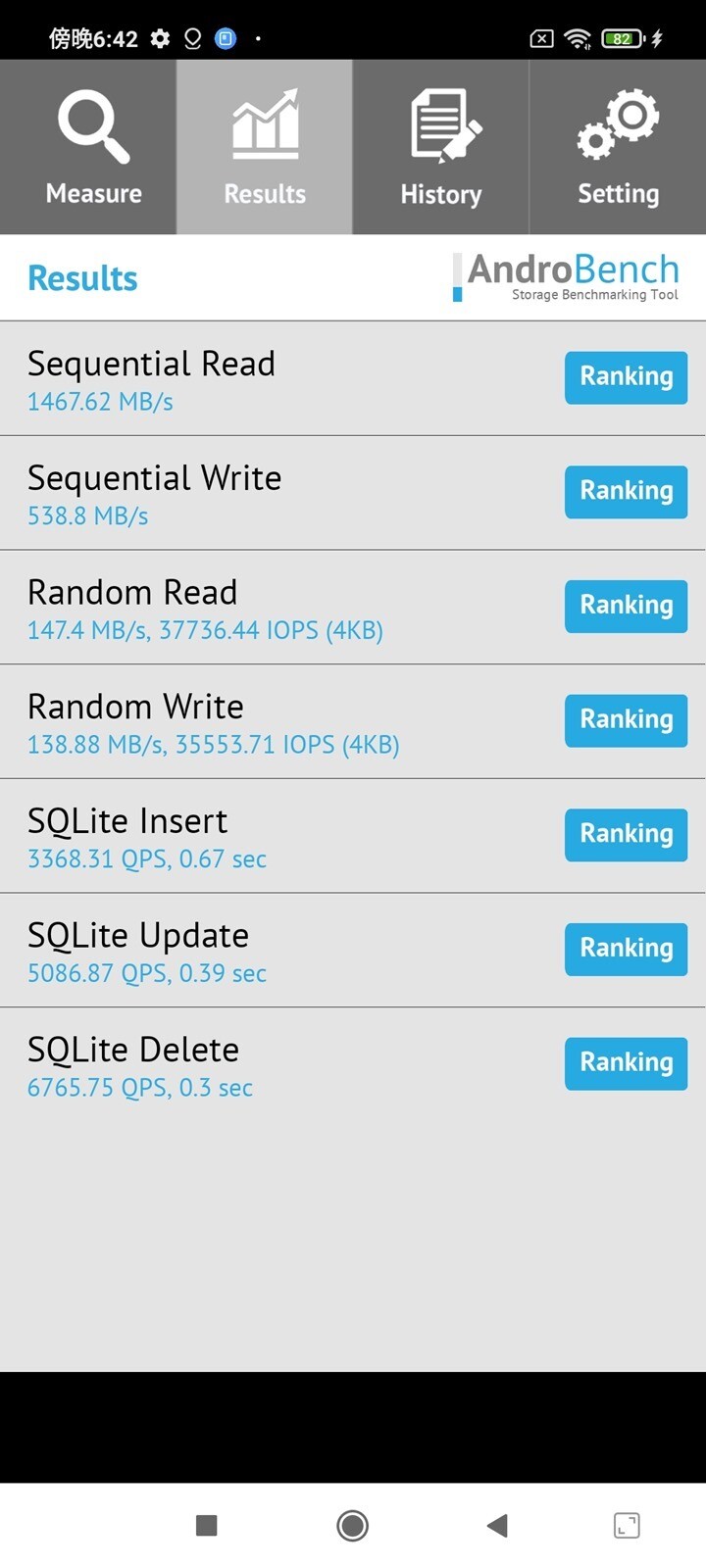The width and height of the screenshot is (706, 1568).
Task: Open the History tab
Action: 440,147
